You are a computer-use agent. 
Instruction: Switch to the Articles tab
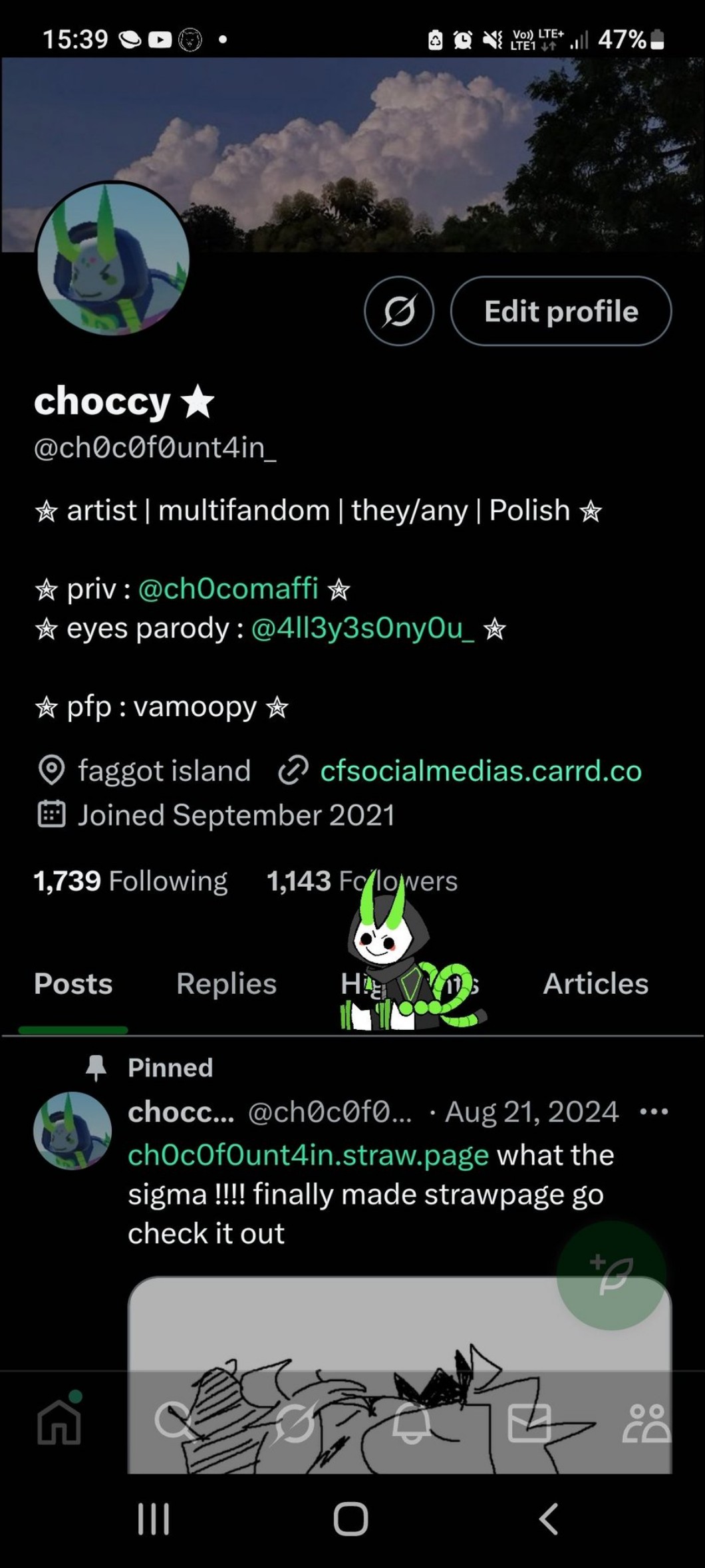tap(595, 983)
